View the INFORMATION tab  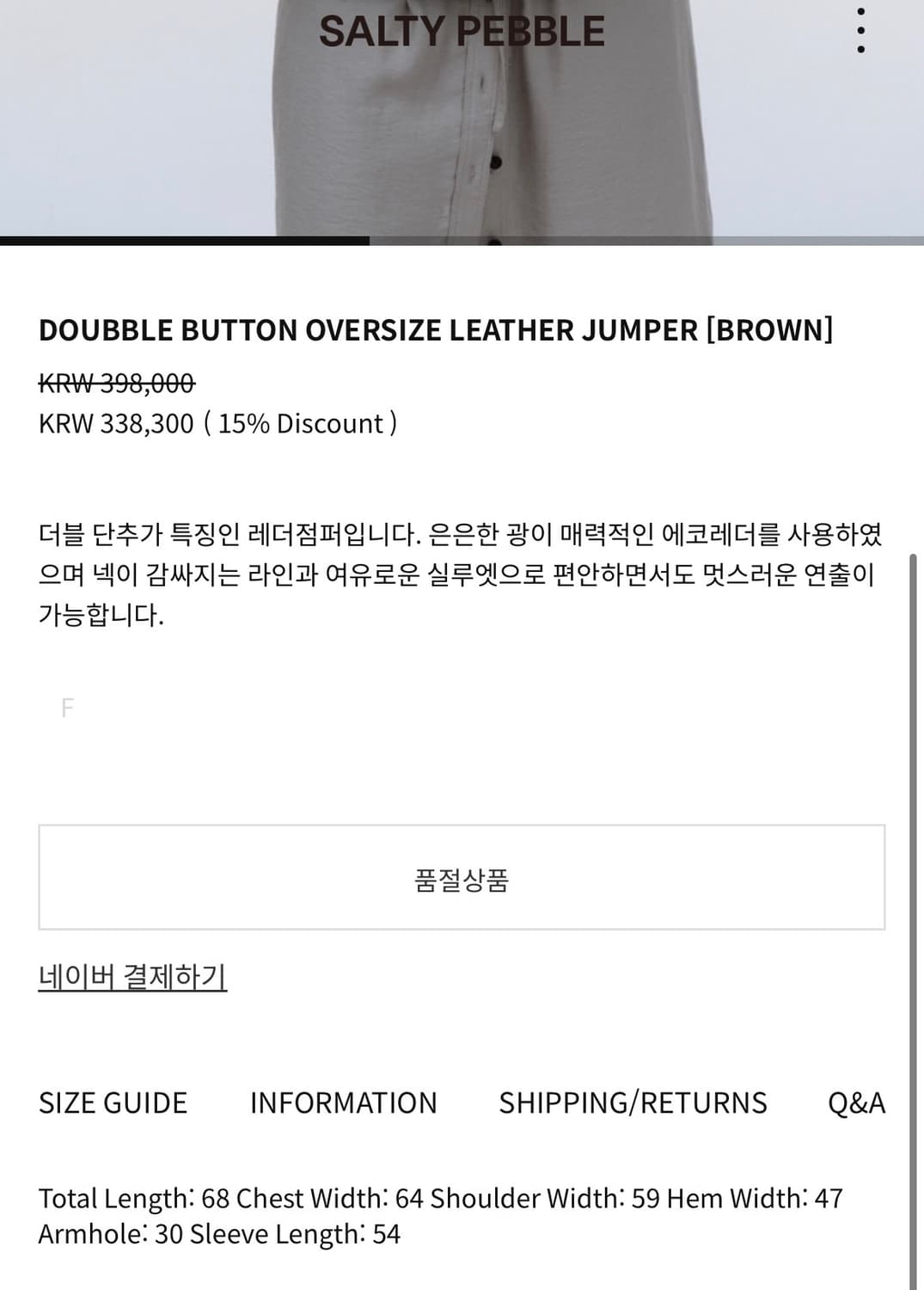[343, 1102]
